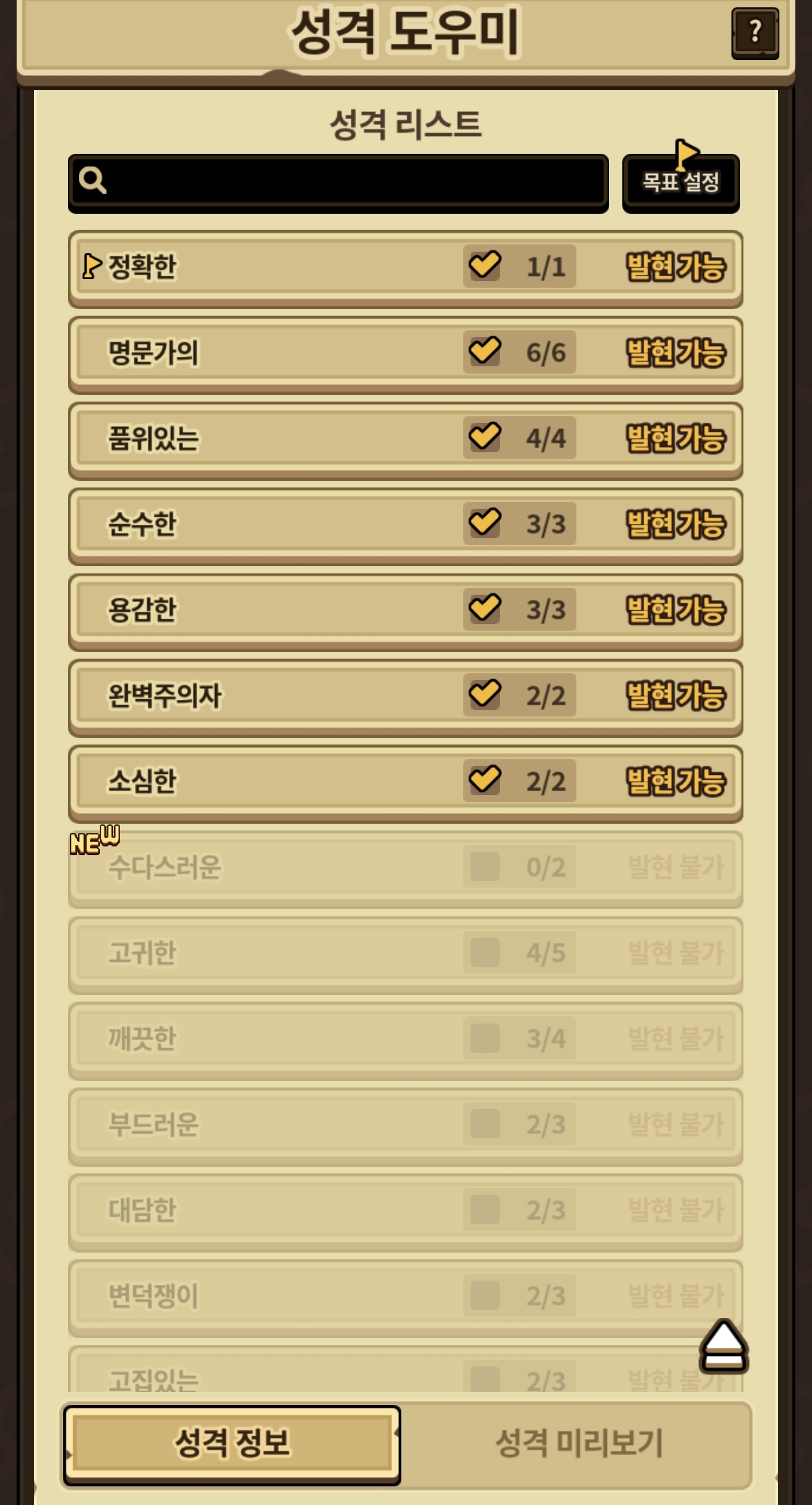Viewport: 812px width, 1505px height.
Task: View details for 순수한 personality
Action: pyautogui.click(x=405, y=524)
